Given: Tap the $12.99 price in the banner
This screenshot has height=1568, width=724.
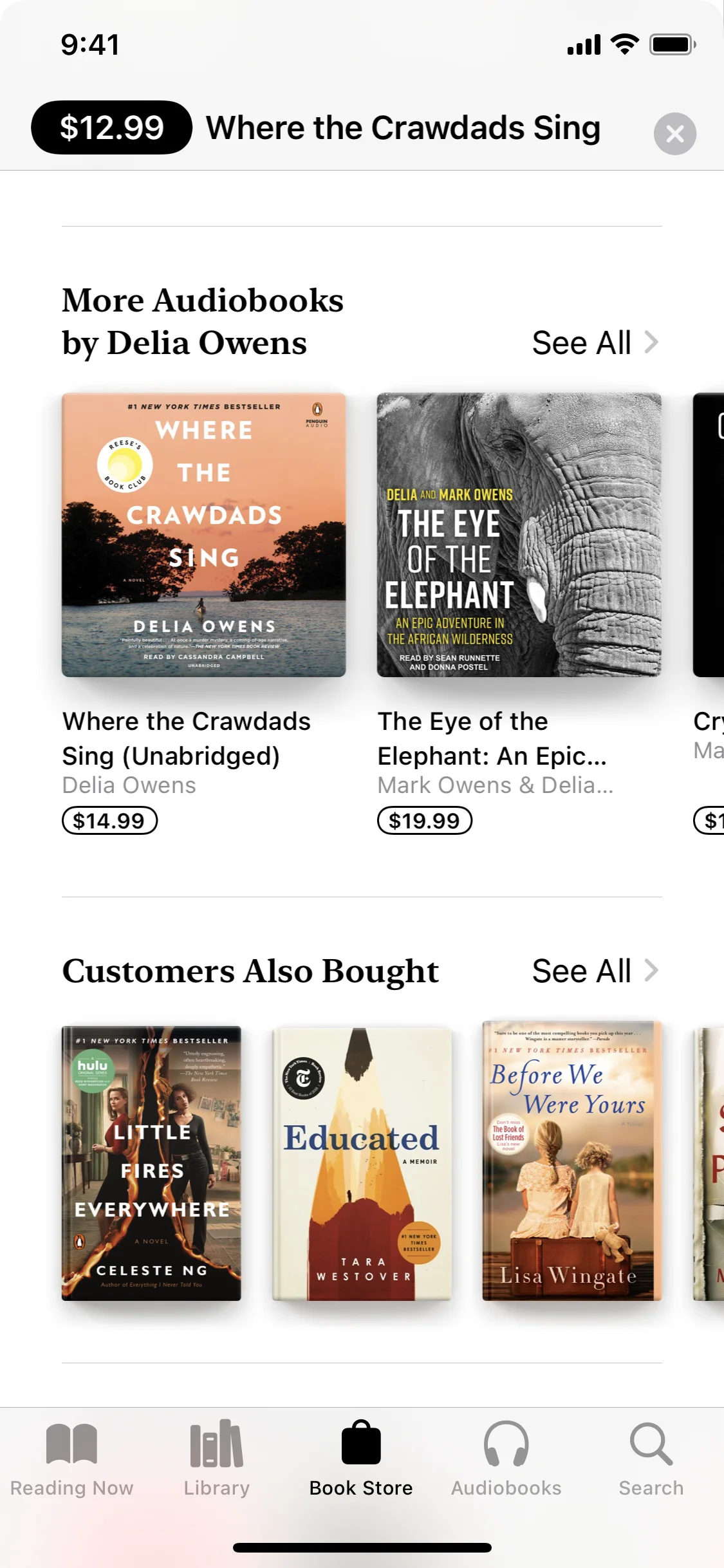Looking at the screenshot, I should click(111, 127).
